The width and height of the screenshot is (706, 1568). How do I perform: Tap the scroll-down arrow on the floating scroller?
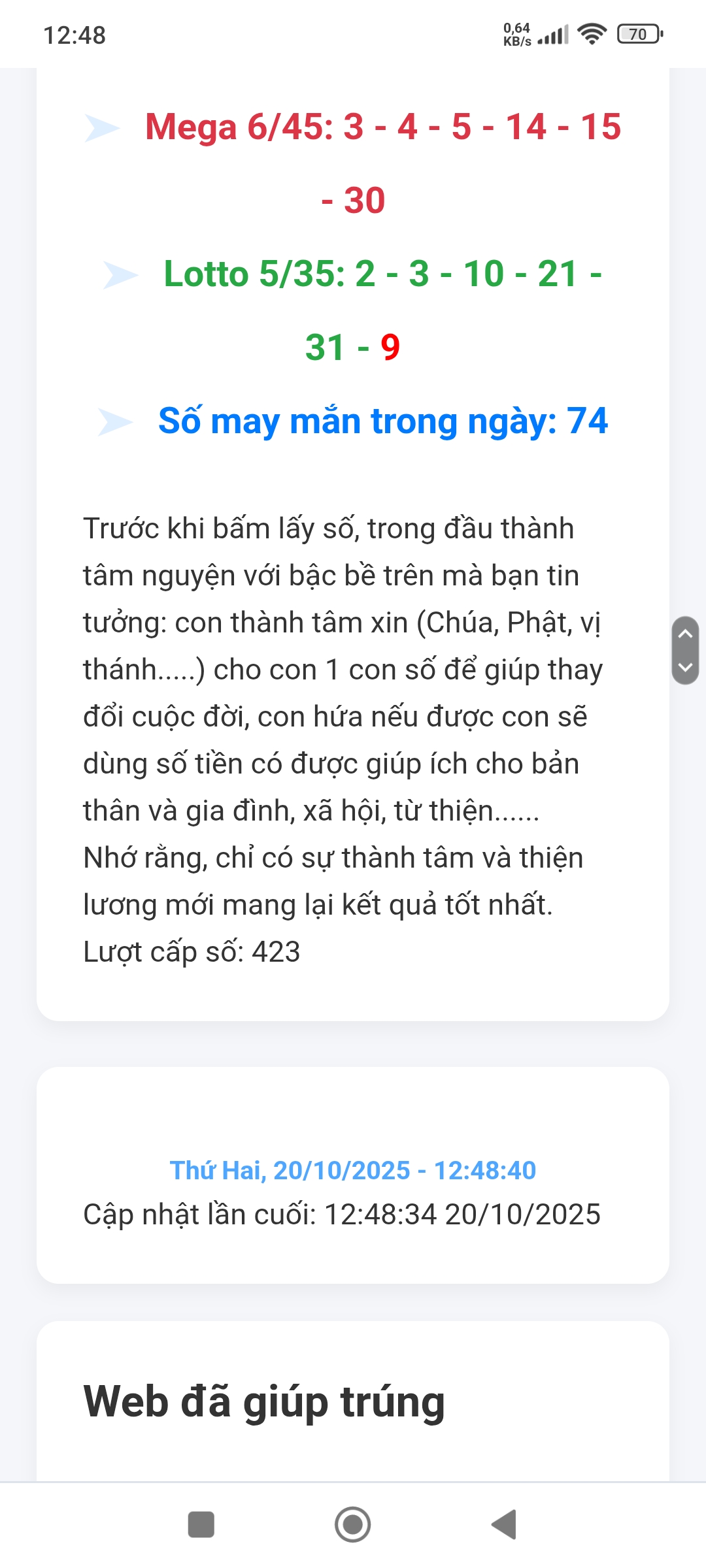tap(685, 668)
